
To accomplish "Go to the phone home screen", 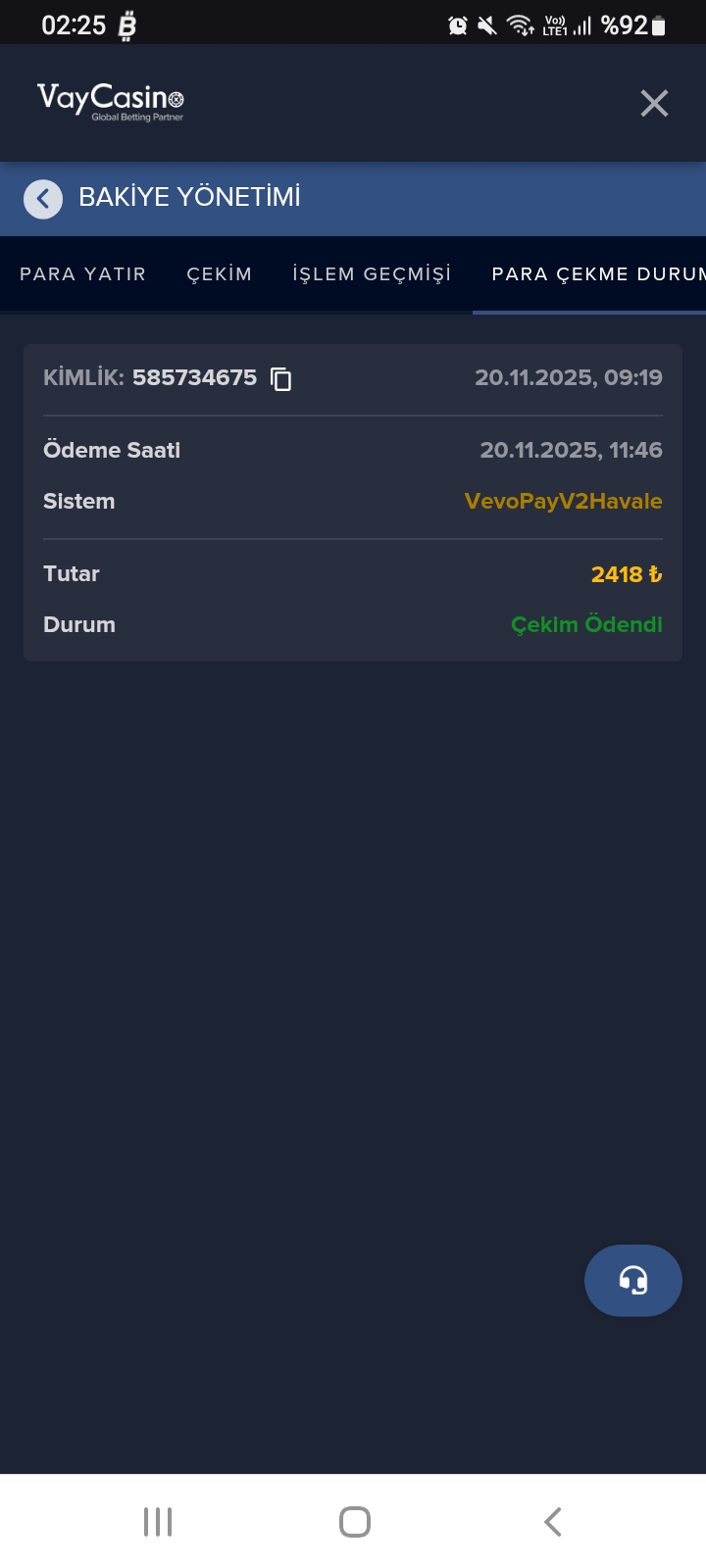I will click(x=354, y=1522).
